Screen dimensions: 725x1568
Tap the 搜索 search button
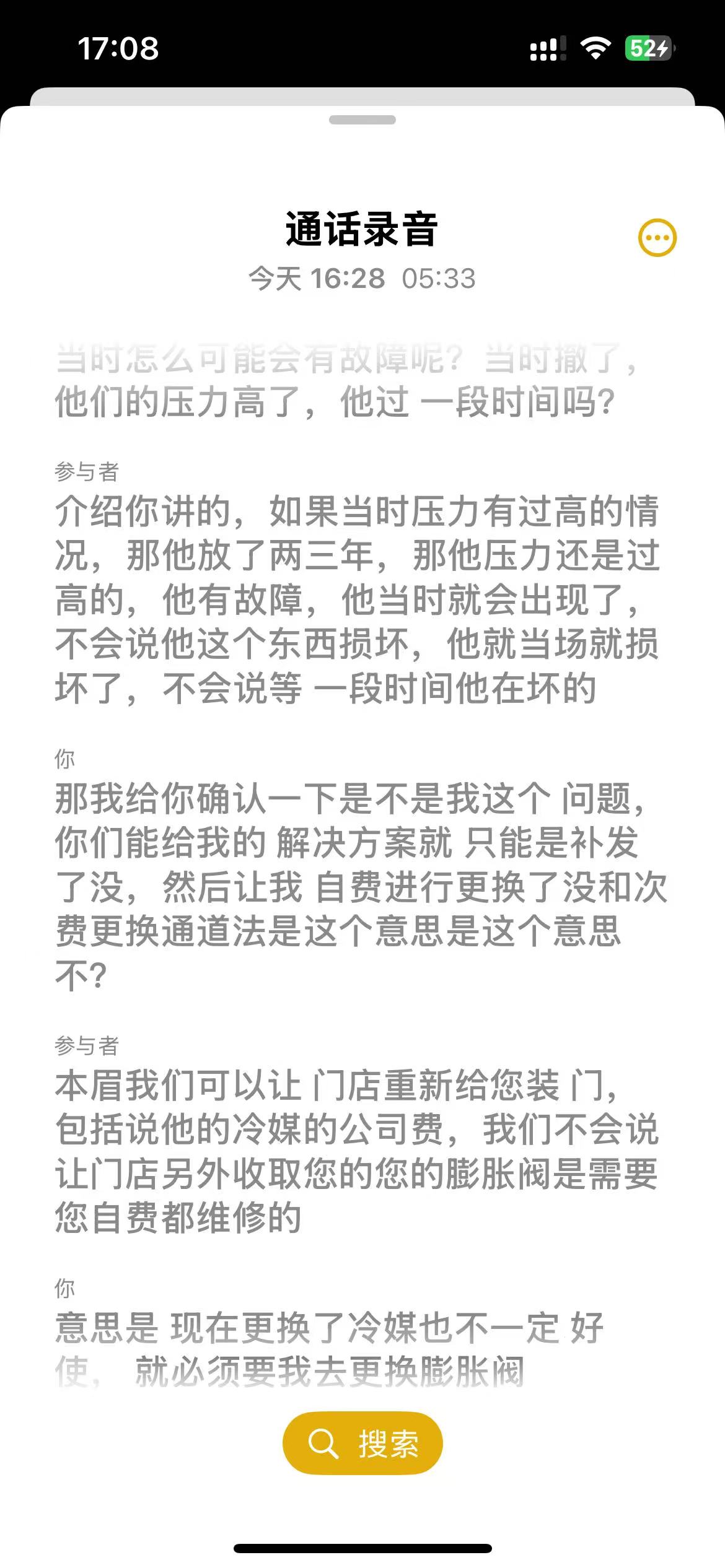coord(362,1444)
